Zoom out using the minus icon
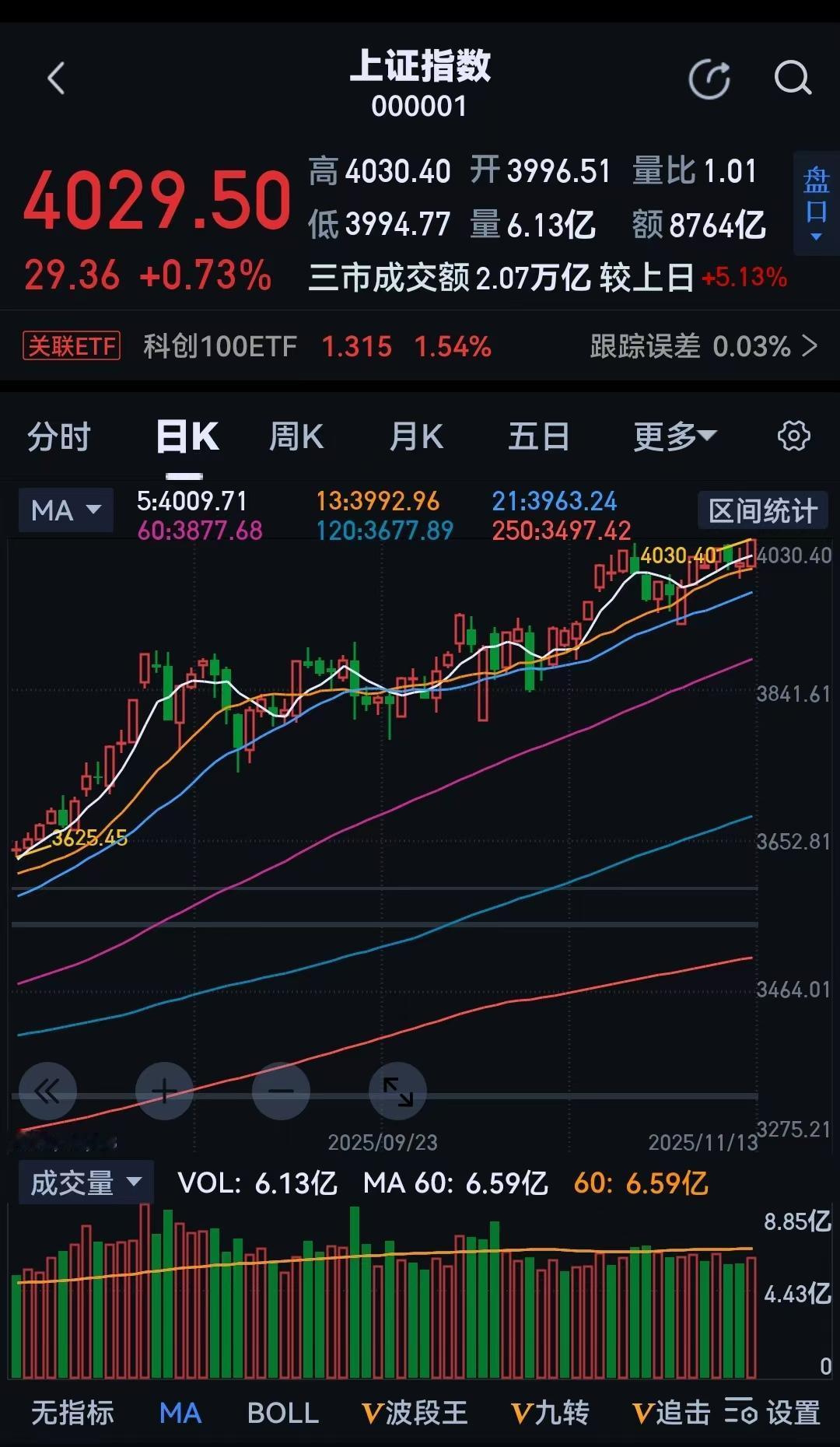This screenshot has height=1447, width=840. 281,1091
